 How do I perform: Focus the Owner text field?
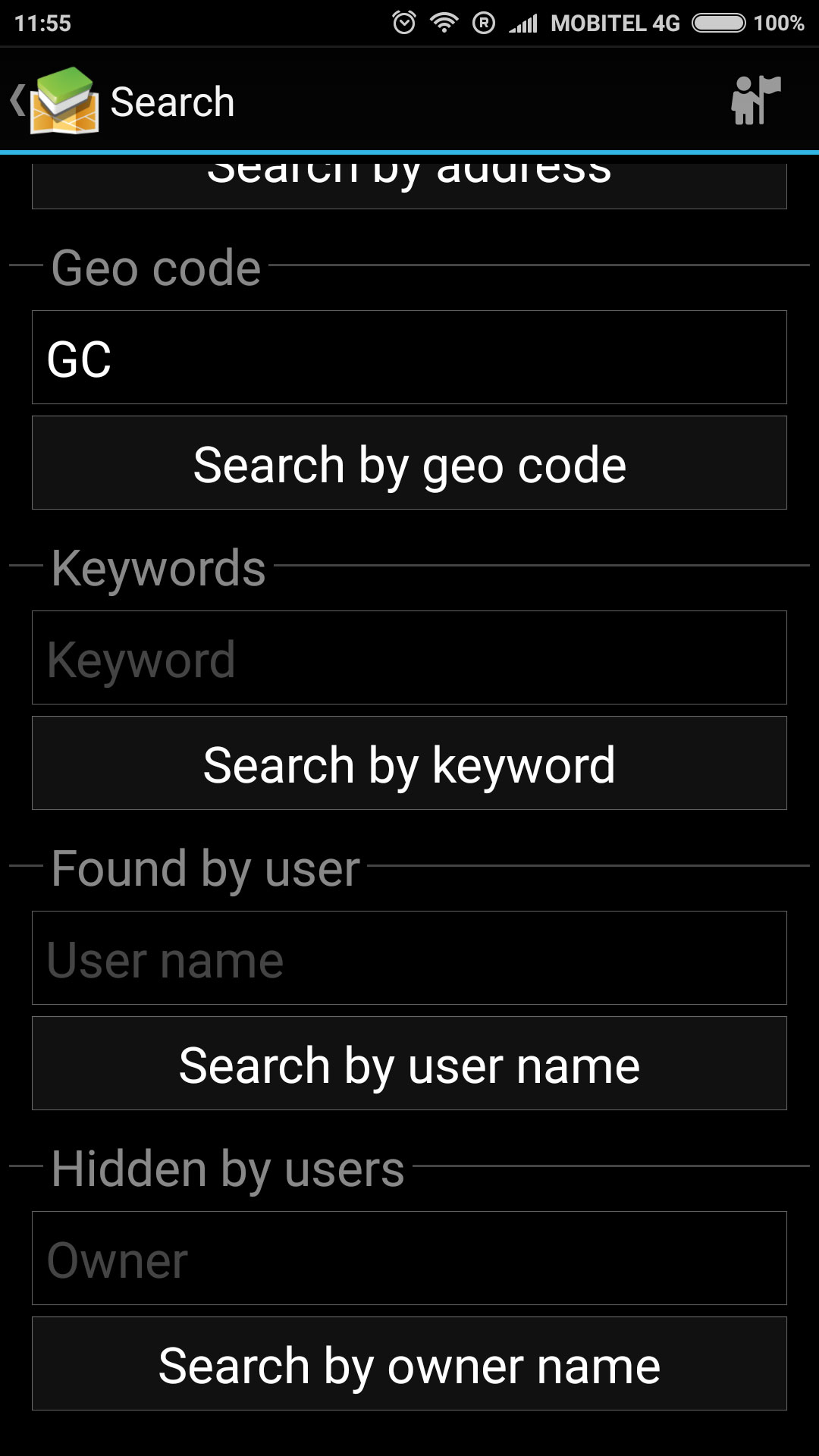pos(409,1258)
